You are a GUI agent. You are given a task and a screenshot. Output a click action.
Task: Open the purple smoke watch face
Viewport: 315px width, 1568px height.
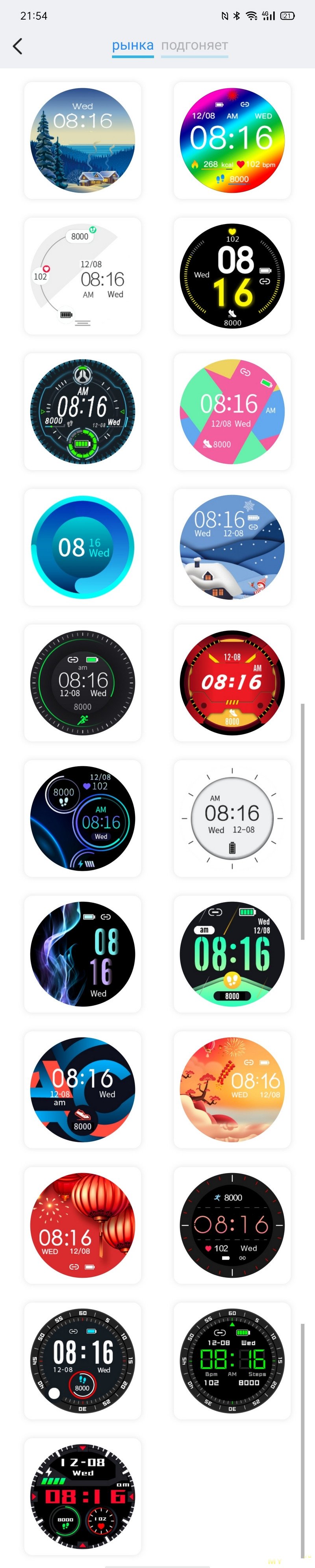pyautogui.click(x=83, y=955)
